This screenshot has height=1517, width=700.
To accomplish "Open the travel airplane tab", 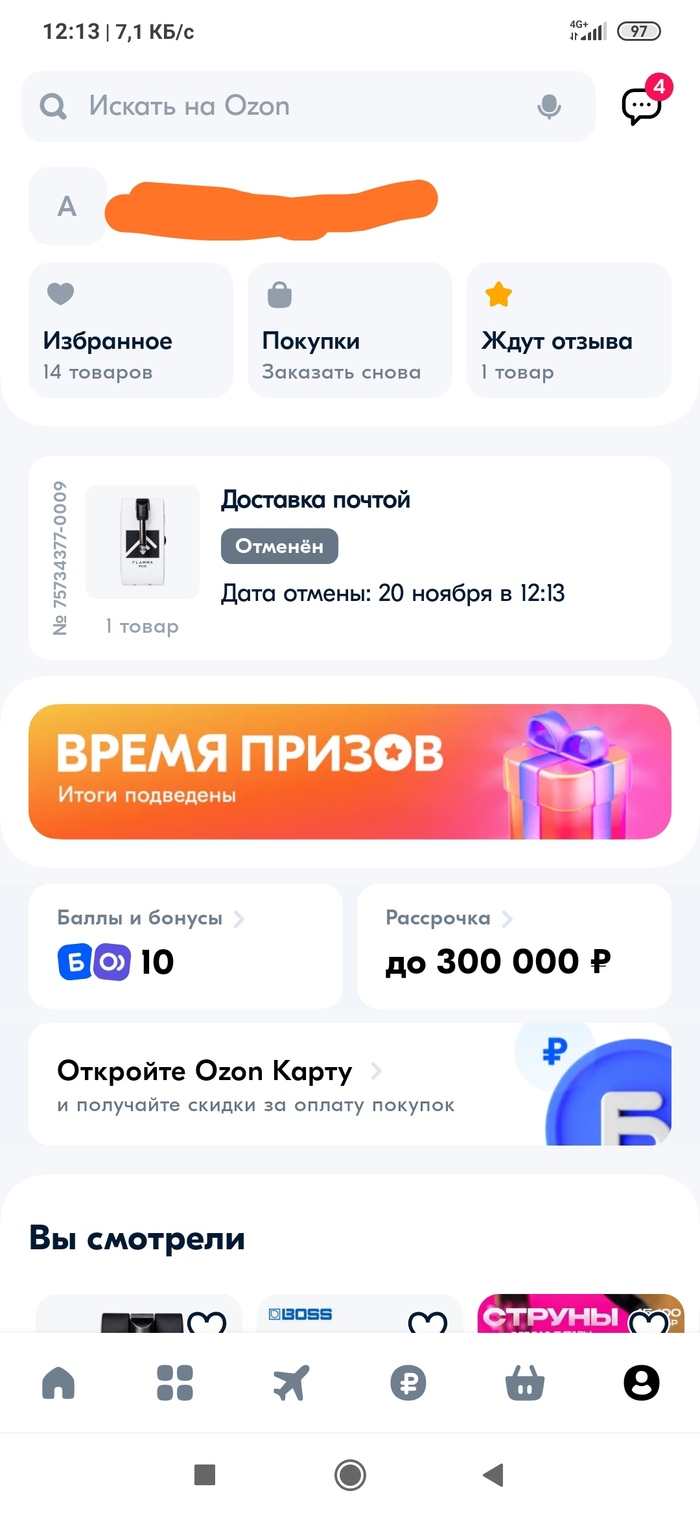I will 291,1383.
